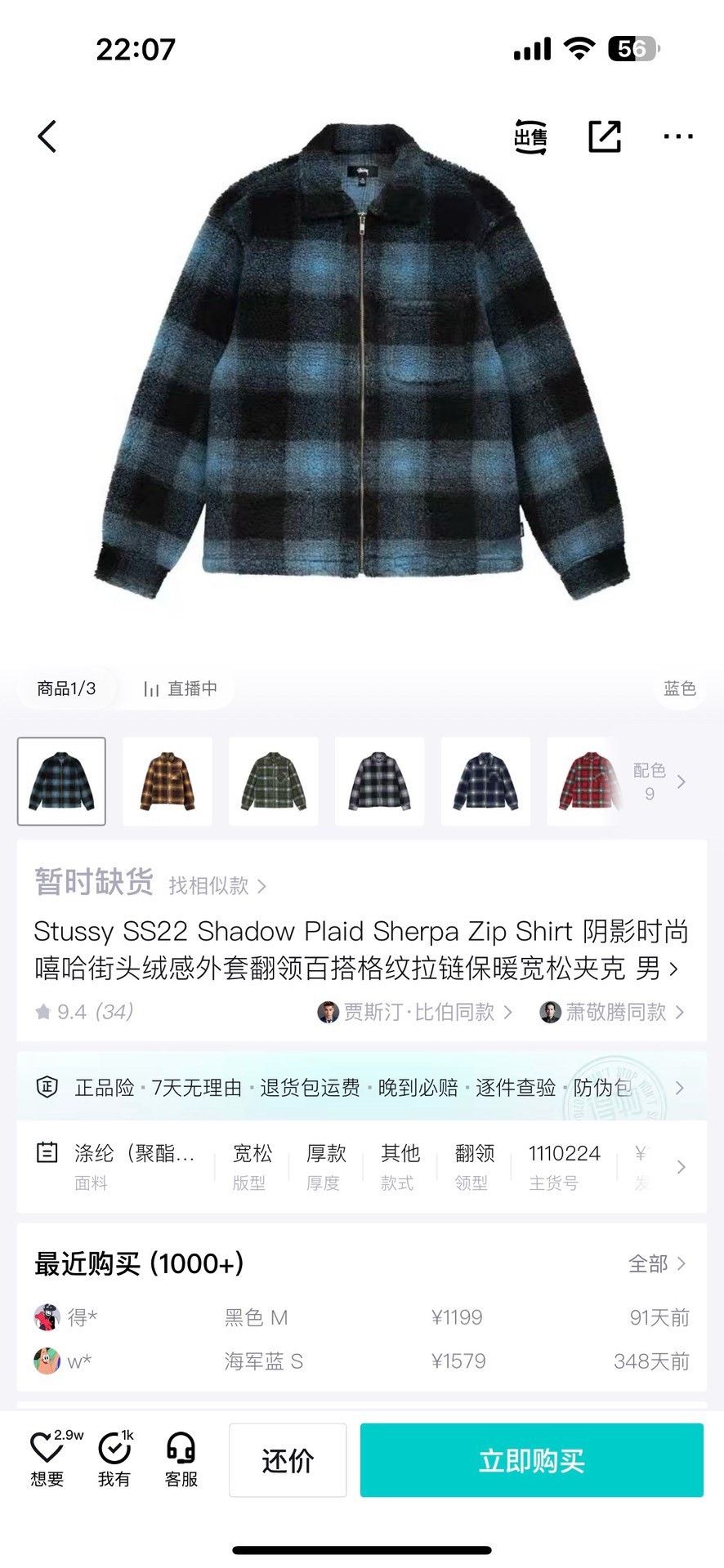
Task: View 全部 recent purchases
Action: (x=658, y=1263)
